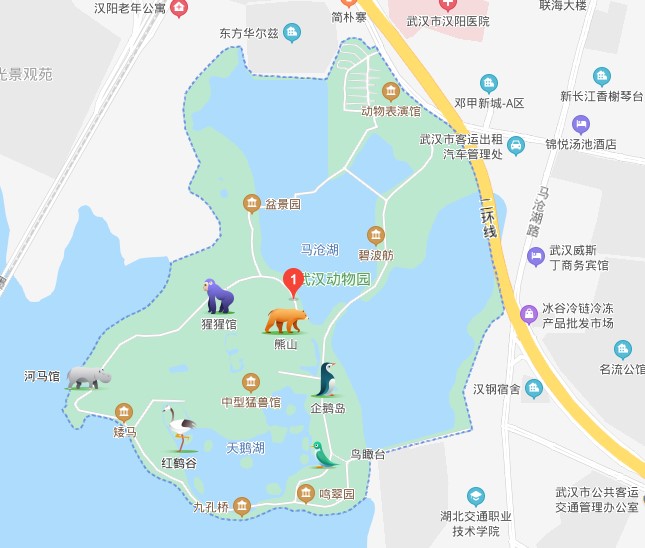645x548 pixels.
Task: Select the 河马馆 hippo marker
Action: (x=88, y=377)
